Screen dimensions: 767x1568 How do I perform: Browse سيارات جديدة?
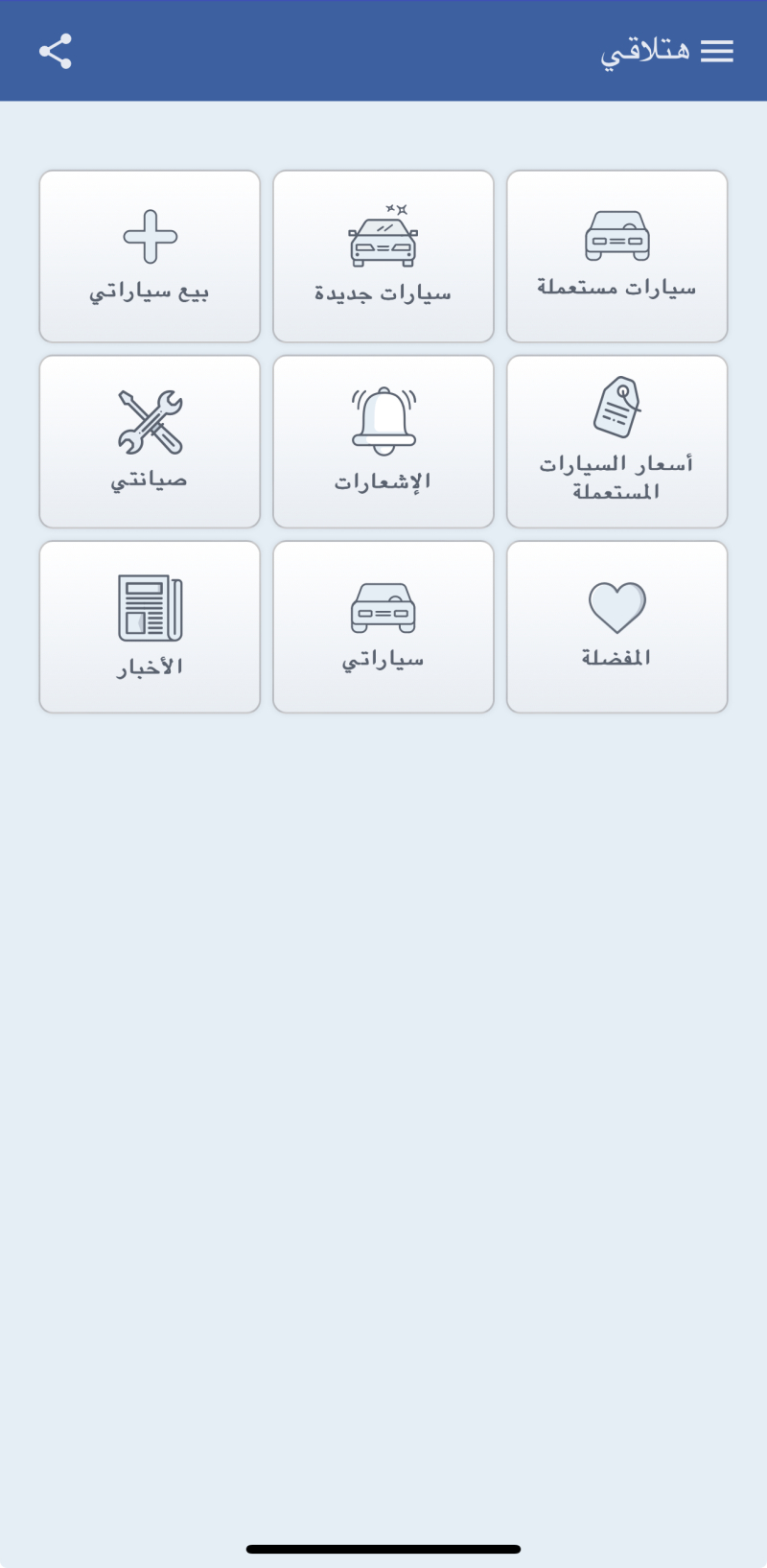click(x=383, y=256)
